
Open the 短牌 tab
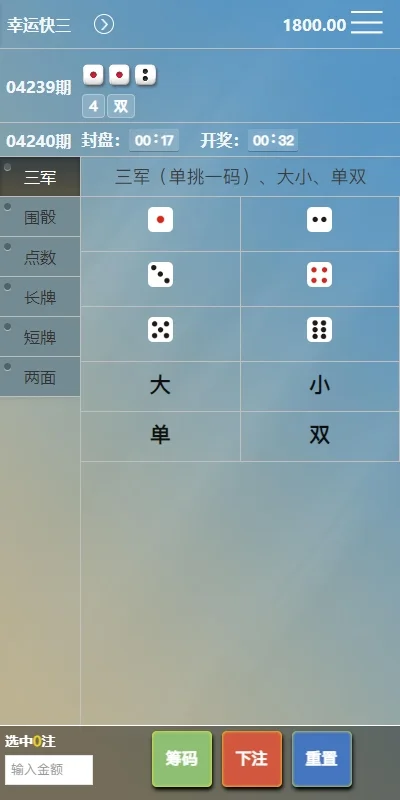[40, 337]
